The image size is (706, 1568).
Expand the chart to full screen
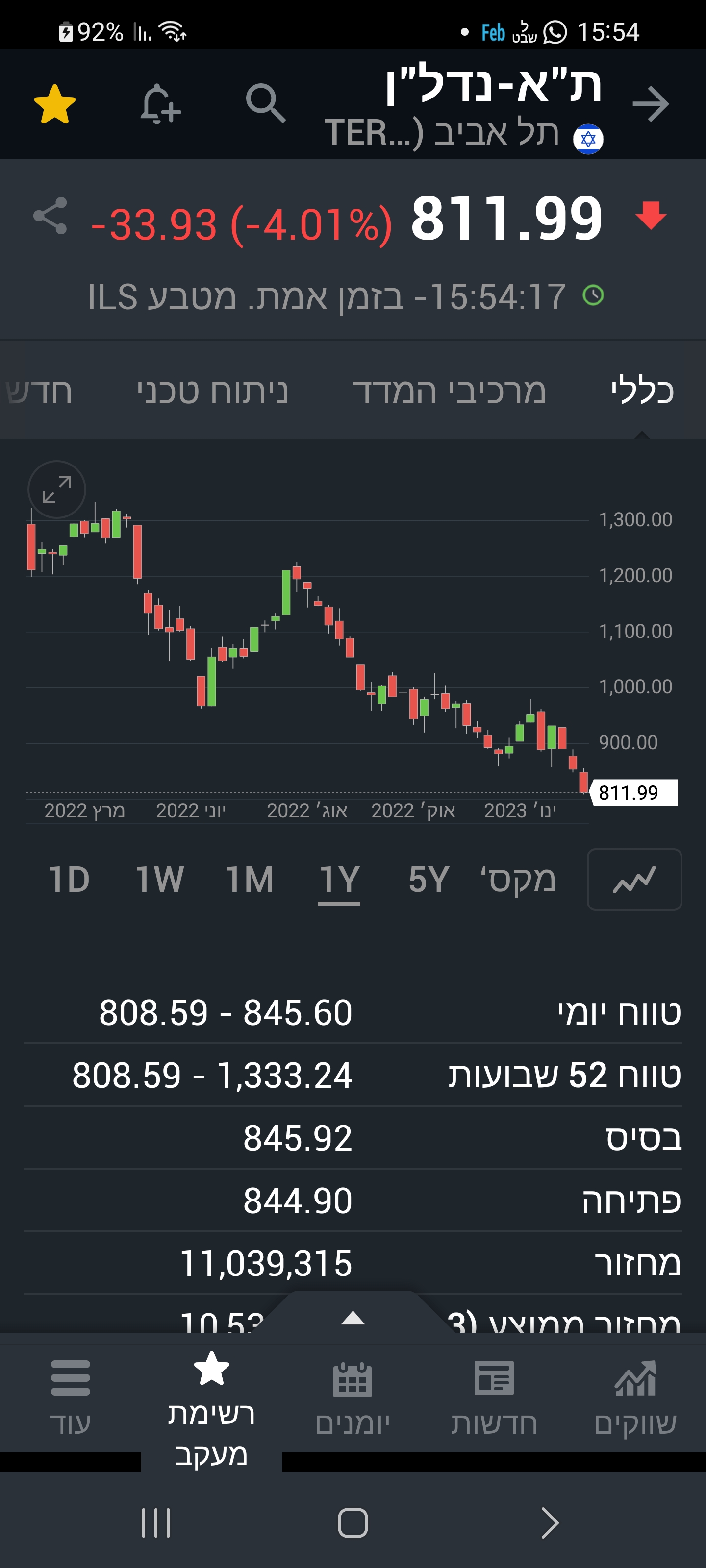pos(57,490)
